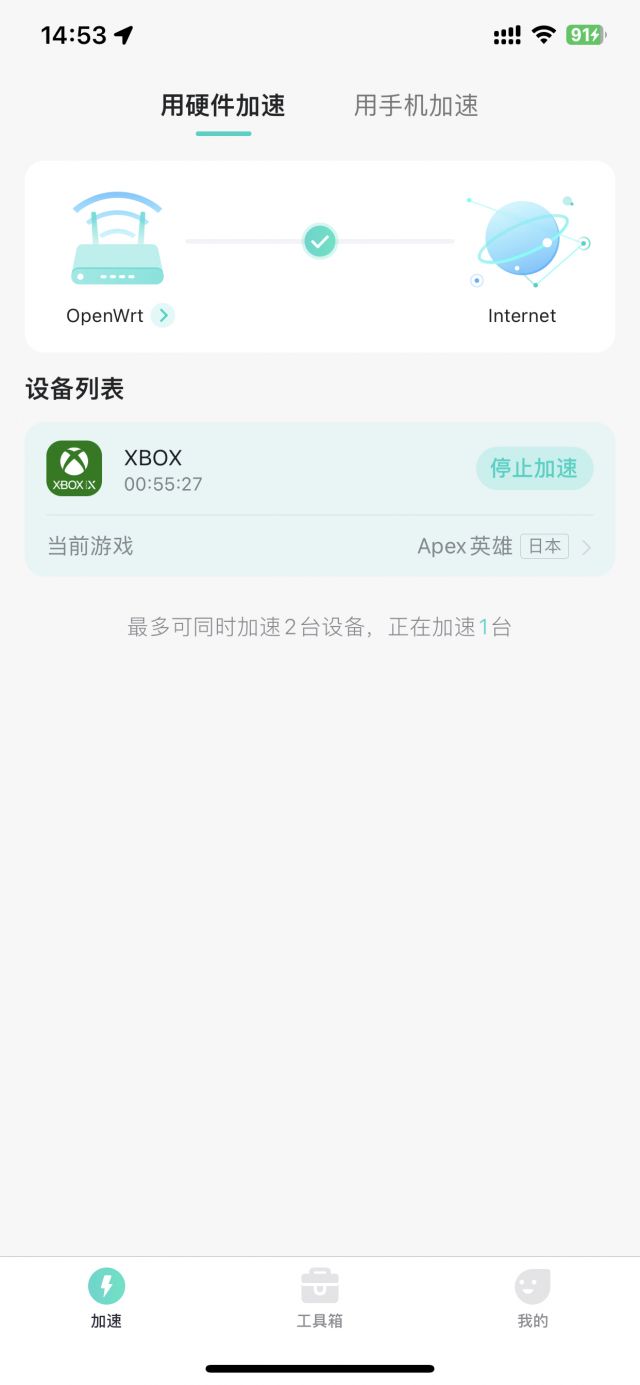Tap 停止加速 for XBOX
Image resolution: width=640 pixels, height=1385 pixels.
(x=534, y=468)
